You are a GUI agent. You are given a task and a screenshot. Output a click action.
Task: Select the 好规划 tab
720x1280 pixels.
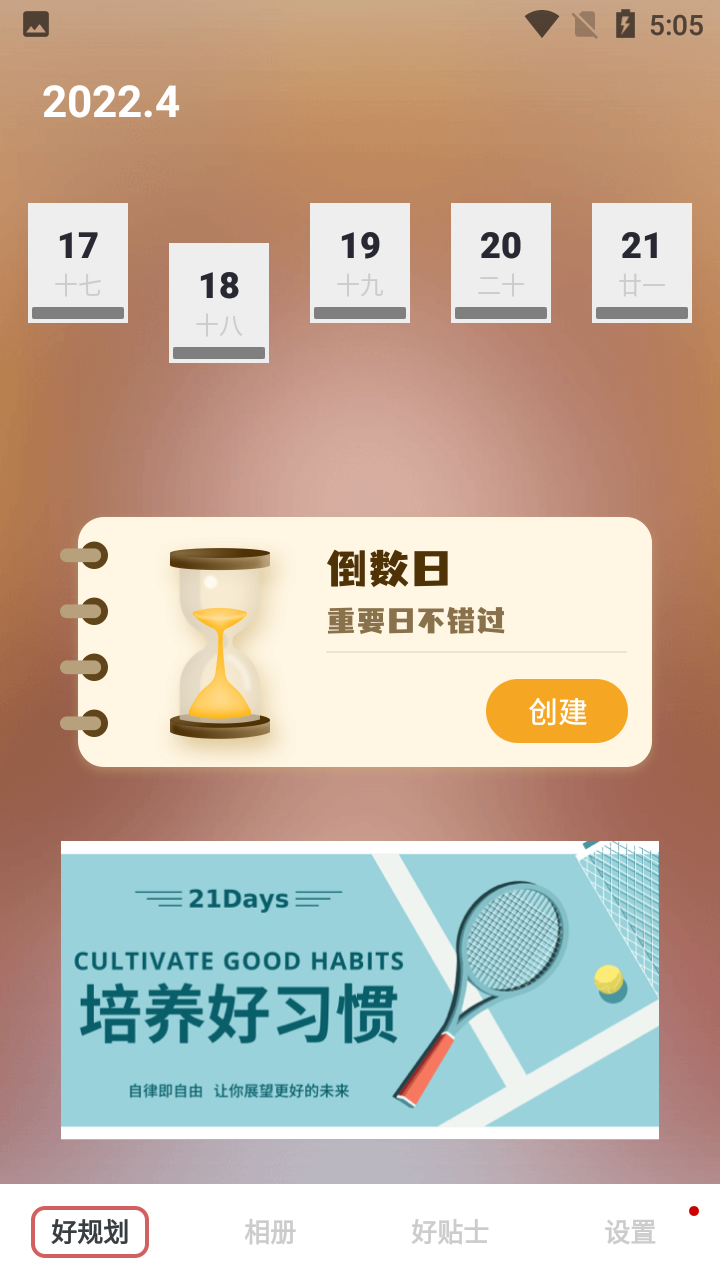(90, 1232)
